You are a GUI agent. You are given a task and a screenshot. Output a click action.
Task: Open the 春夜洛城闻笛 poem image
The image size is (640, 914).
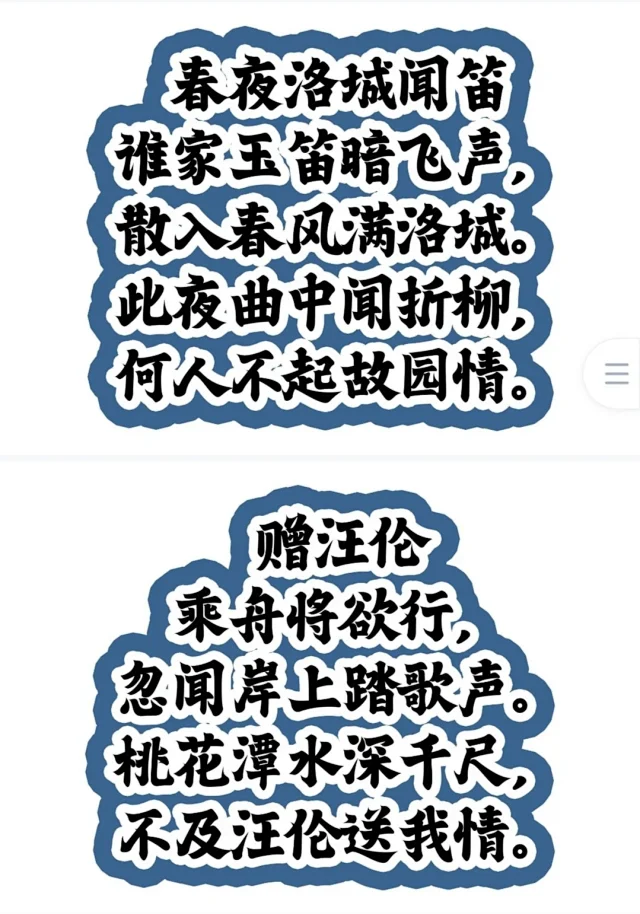point(320,228)
